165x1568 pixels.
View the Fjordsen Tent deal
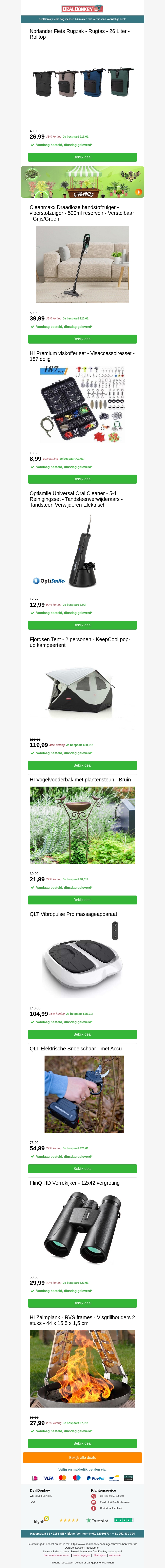[82, 765]
